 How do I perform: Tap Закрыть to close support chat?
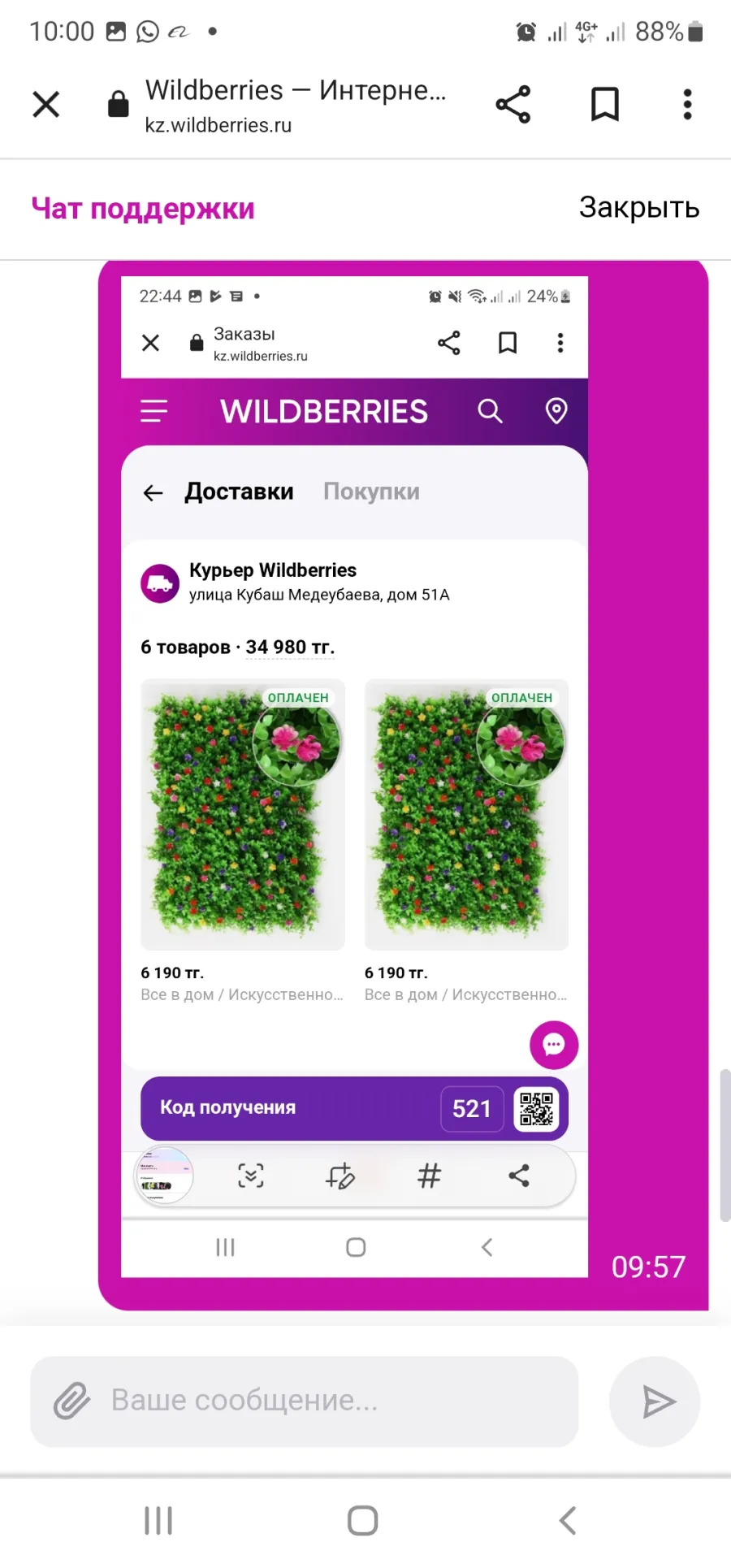pyautogui.click(x=639, y=208)
